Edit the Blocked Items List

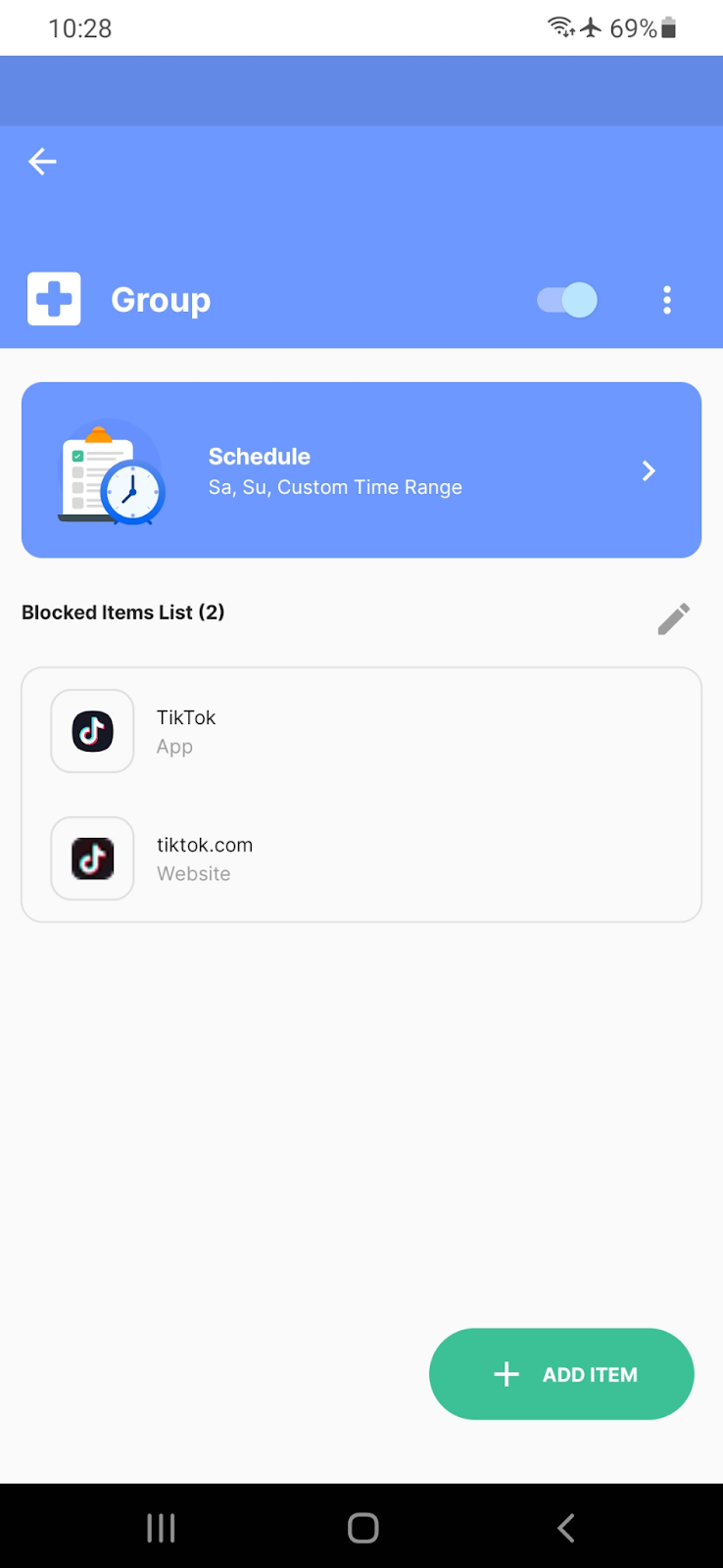tap(673, 618)
